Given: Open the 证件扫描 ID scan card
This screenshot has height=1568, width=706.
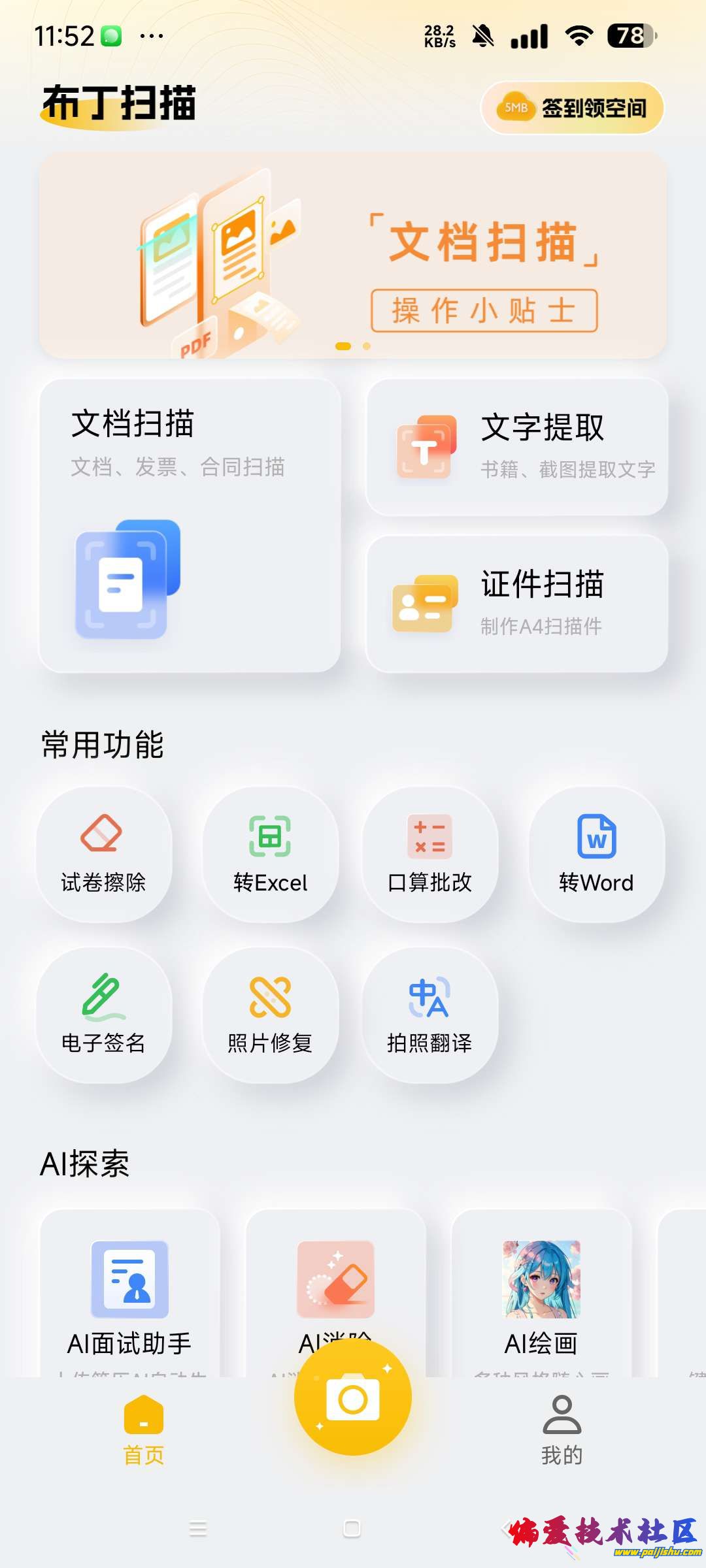Looking at the screenshot, I should [517, 604].
